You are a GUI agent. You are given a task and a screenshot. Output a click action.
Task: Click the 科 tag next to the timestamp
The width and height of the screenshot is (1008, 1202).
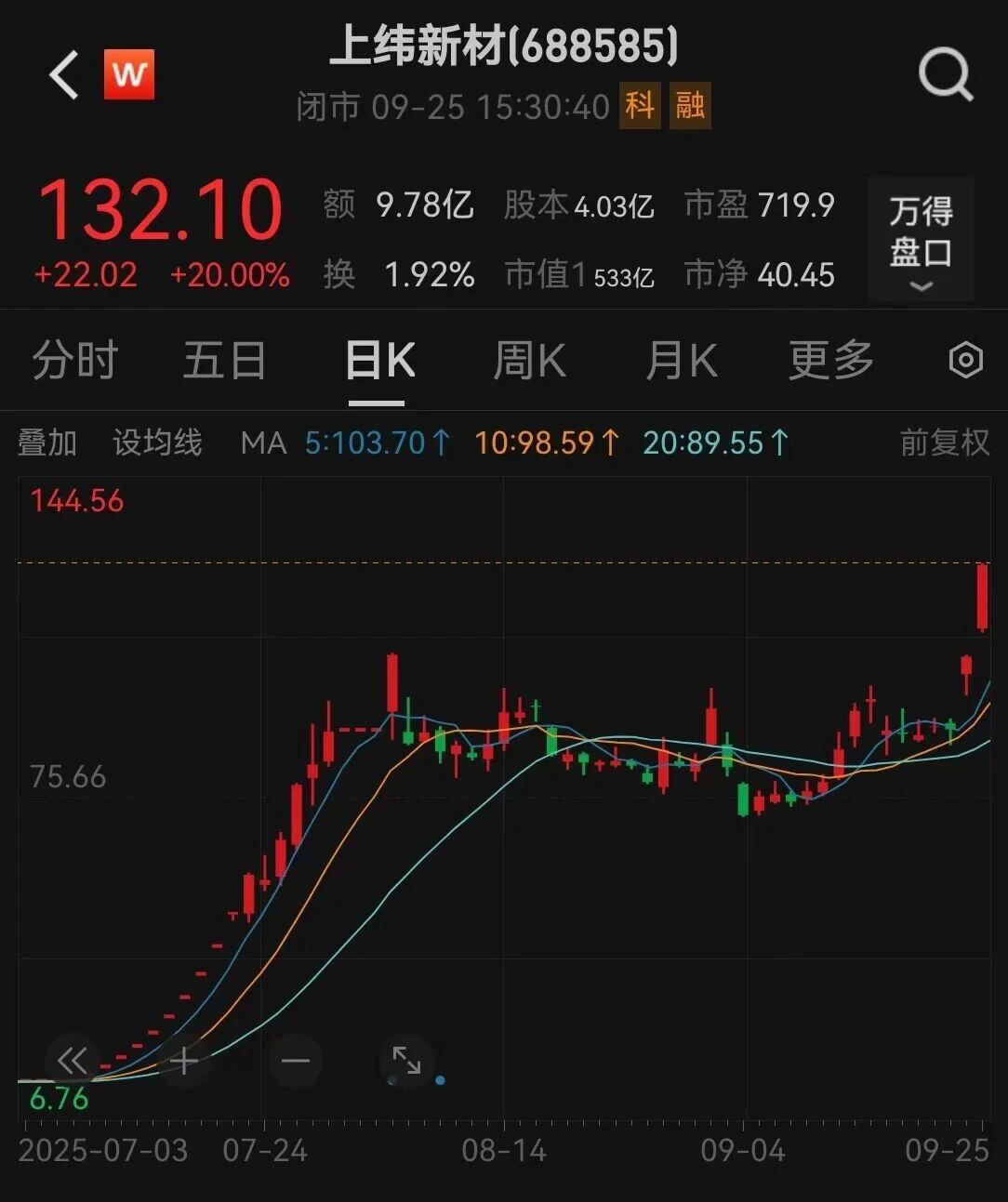pyautogui.click(x=640, y=106)
